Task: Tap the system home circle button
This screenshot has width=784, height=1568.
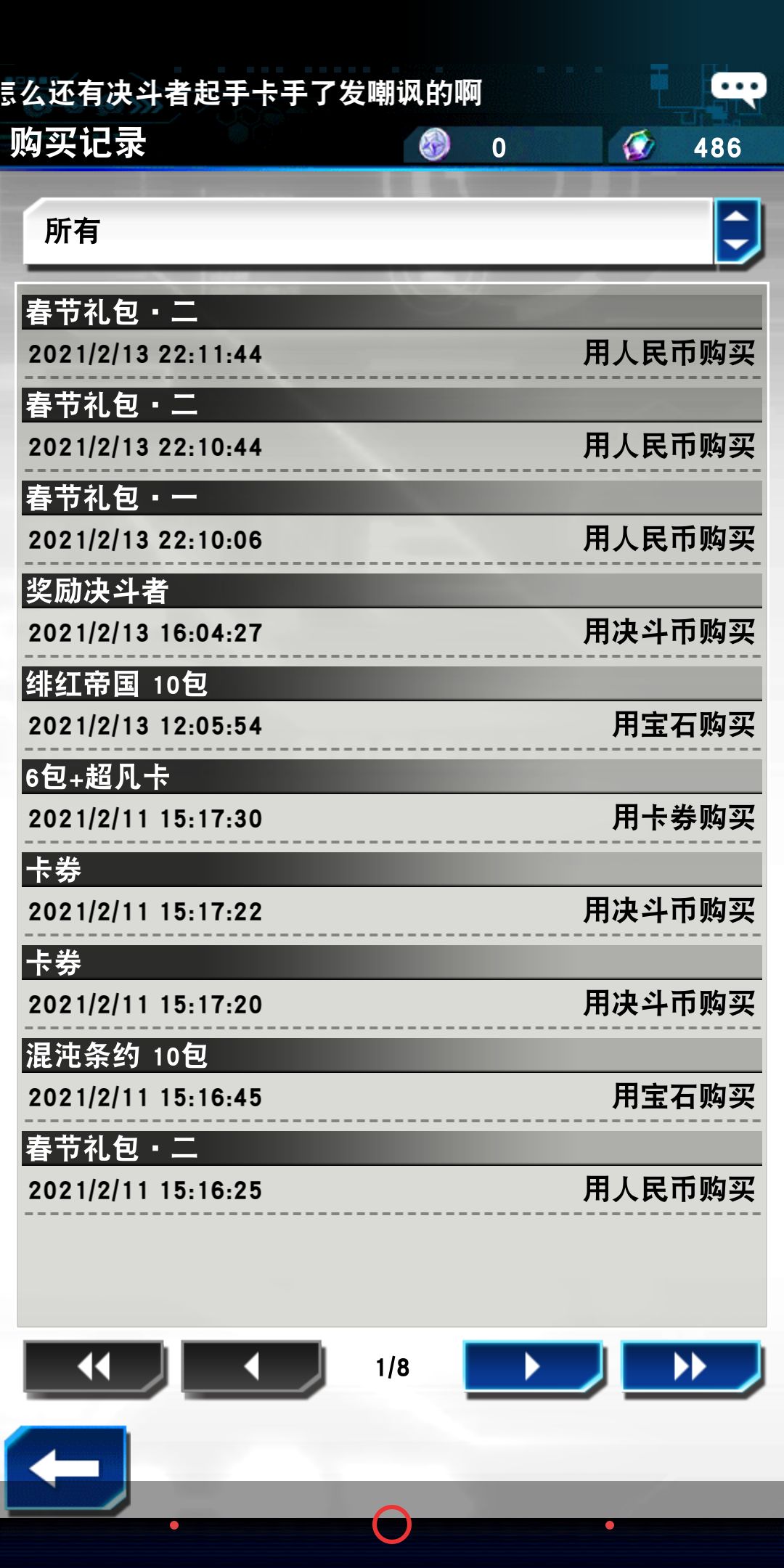Action: tap(392, 1524)
